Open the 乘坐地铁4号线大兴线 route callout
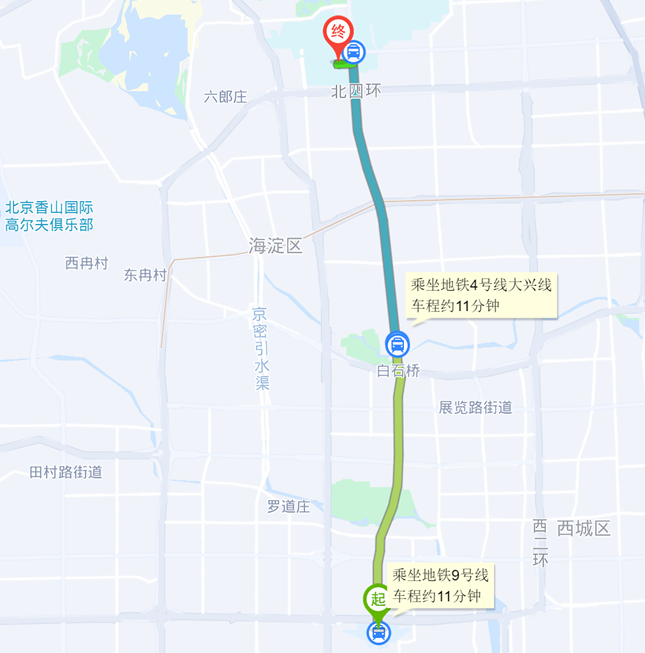Viewport: 645px width, 653px height. pyautogui.click(x=481, y=295)
